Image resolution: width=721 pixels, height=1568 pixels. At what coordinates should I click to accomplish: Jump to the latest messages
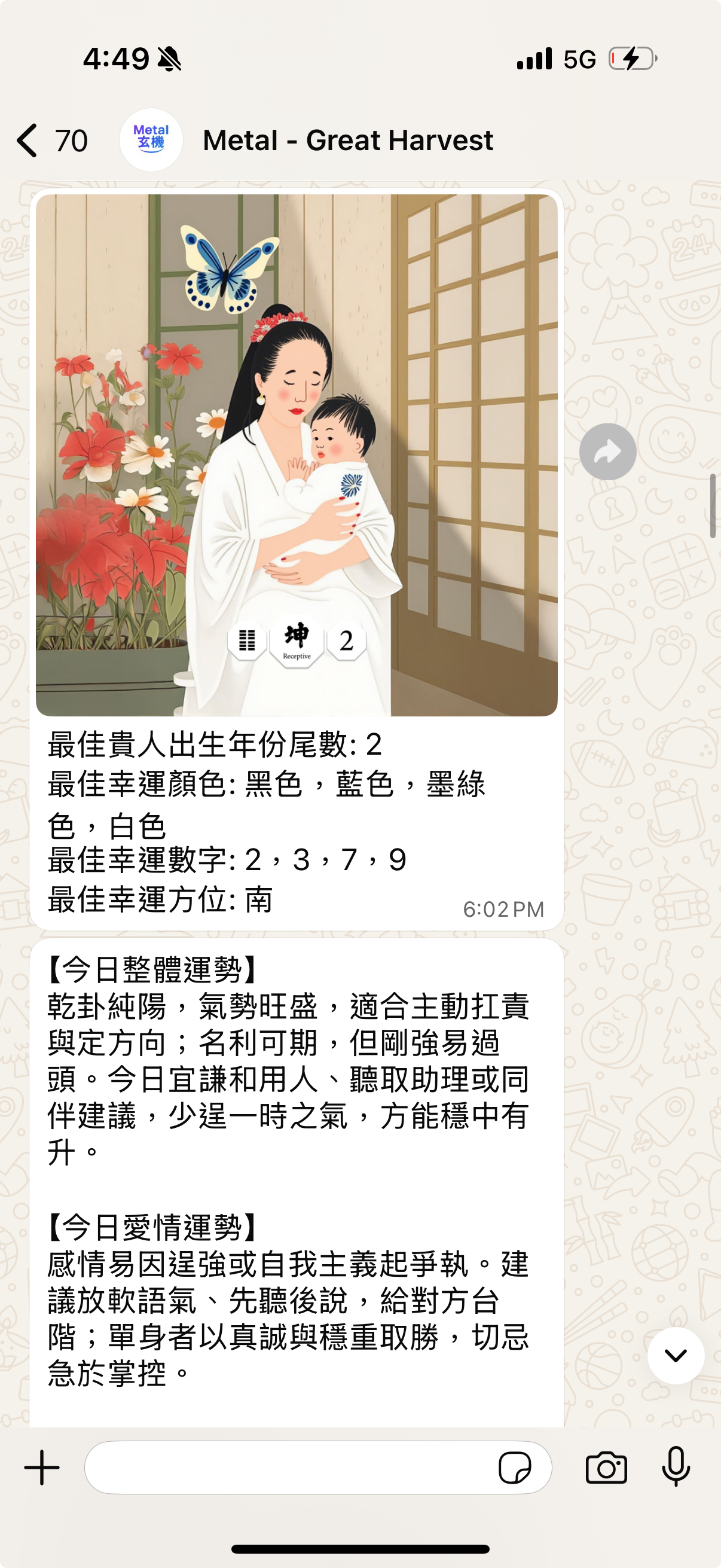click(676, 1356)
